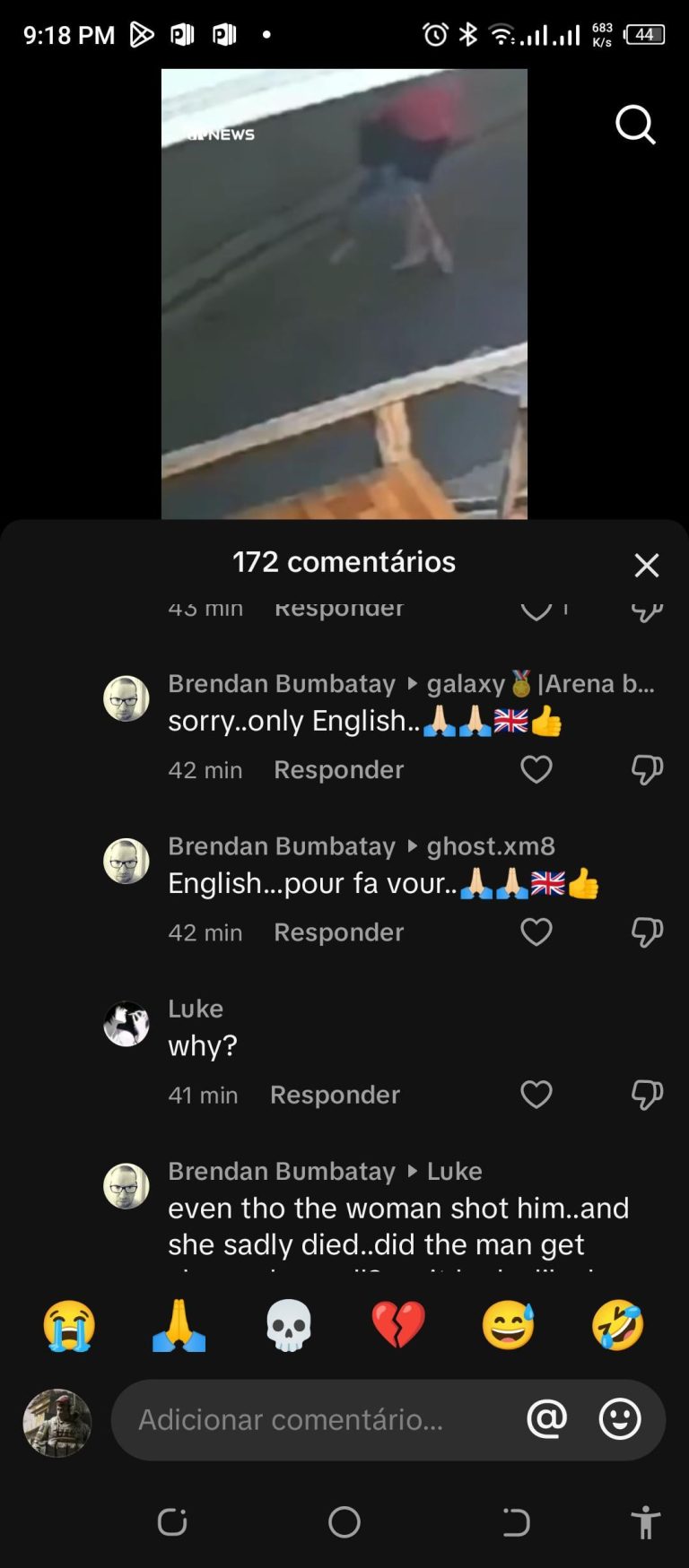Open Luke's profile picture
This screenshot has height=1568, width=689.
pos(126,1024)
